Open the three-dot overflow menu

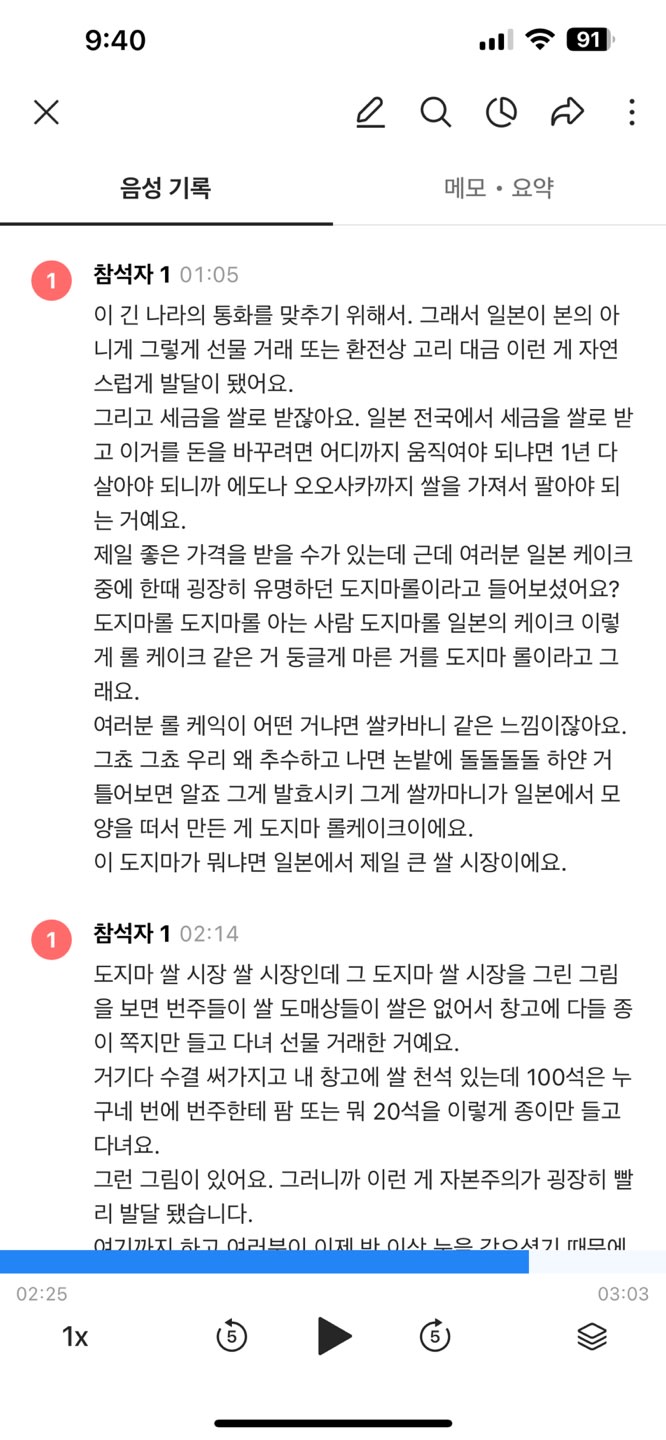click(631, 113)
